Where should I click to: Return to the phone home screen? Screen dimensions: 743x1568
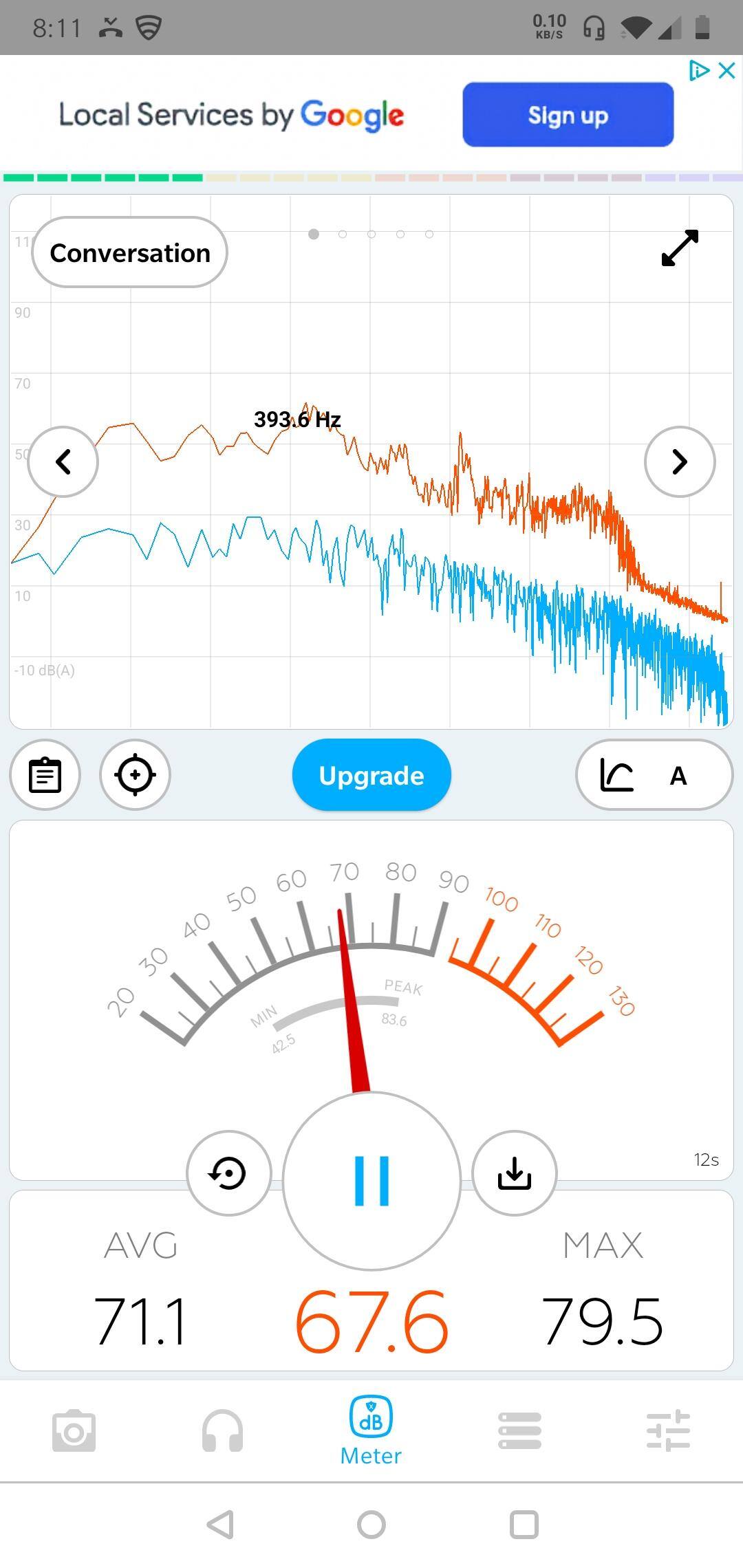[371, 1525]
